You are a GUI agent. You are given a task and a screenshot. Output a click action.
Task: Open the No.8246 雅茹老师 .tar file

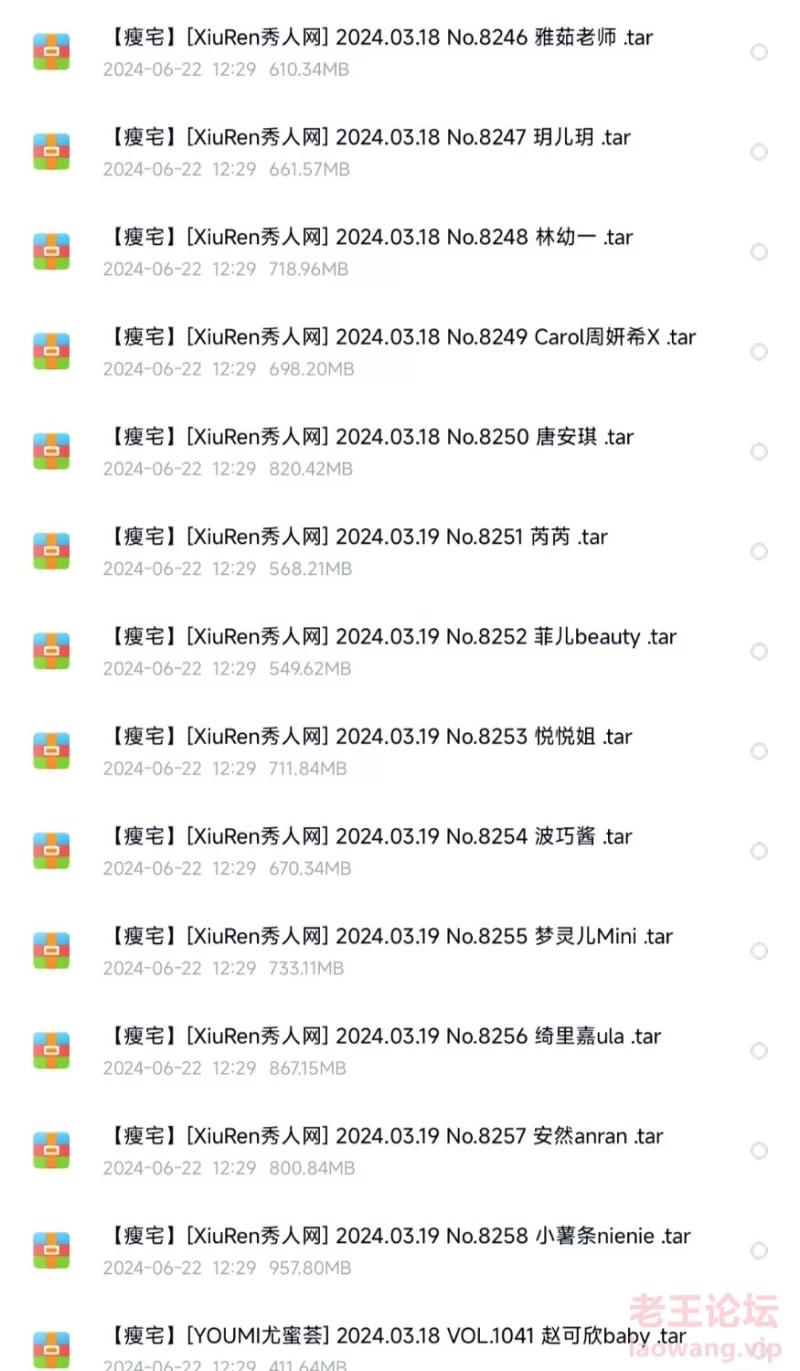tap(378, 39)
